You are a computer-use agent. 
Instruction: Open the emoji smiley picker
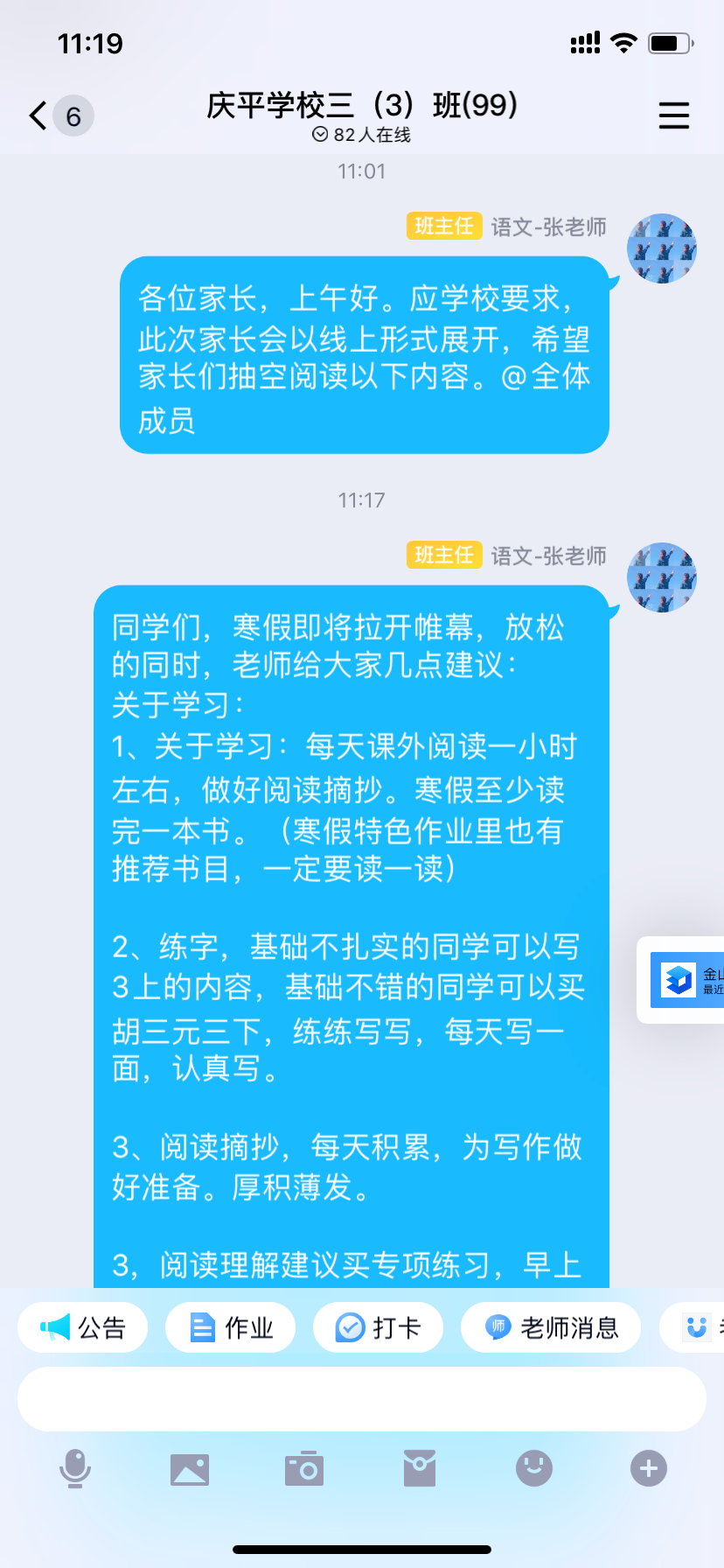(534, 1468)
